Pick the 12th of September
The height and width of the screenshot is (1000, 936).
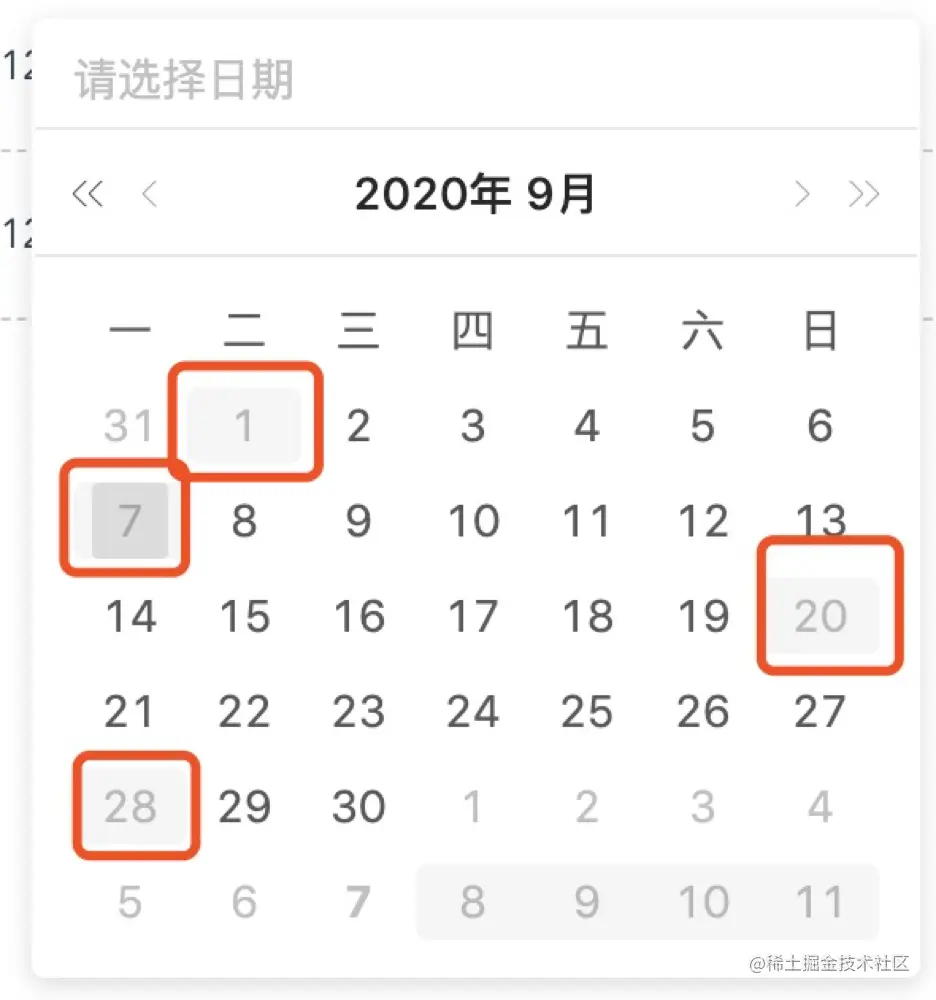coord(703,521)
